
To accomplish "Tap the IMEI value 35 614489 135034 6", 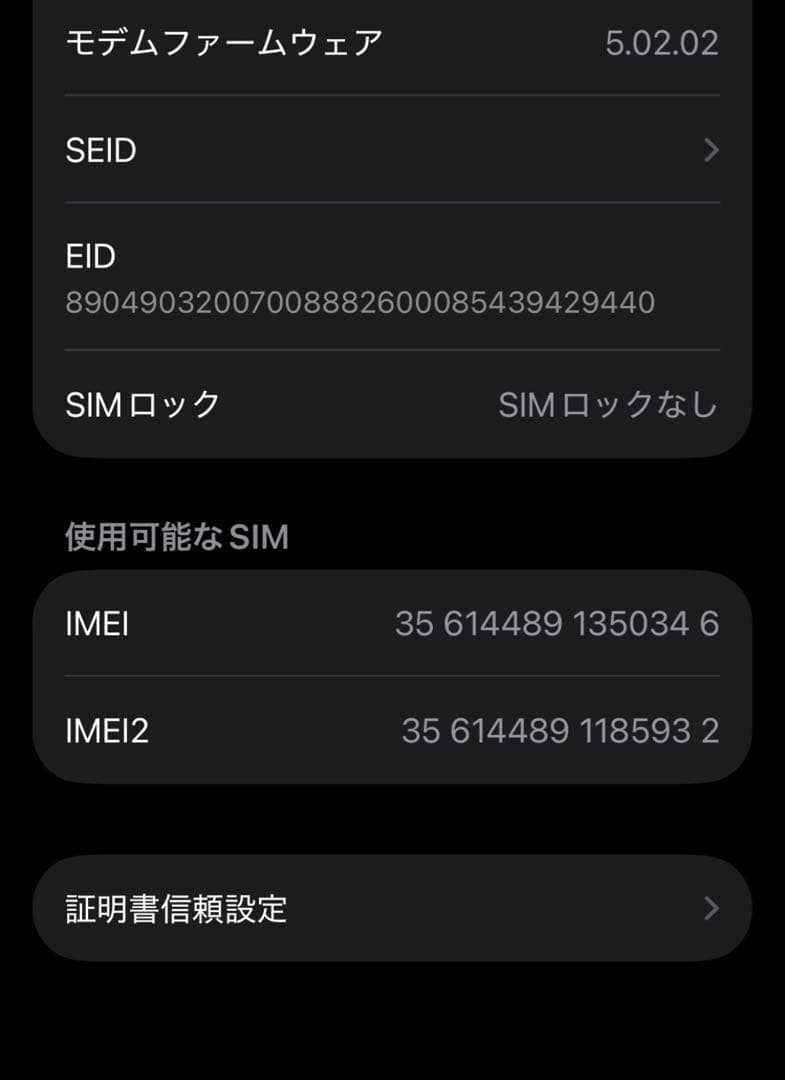I will point(556,622).
